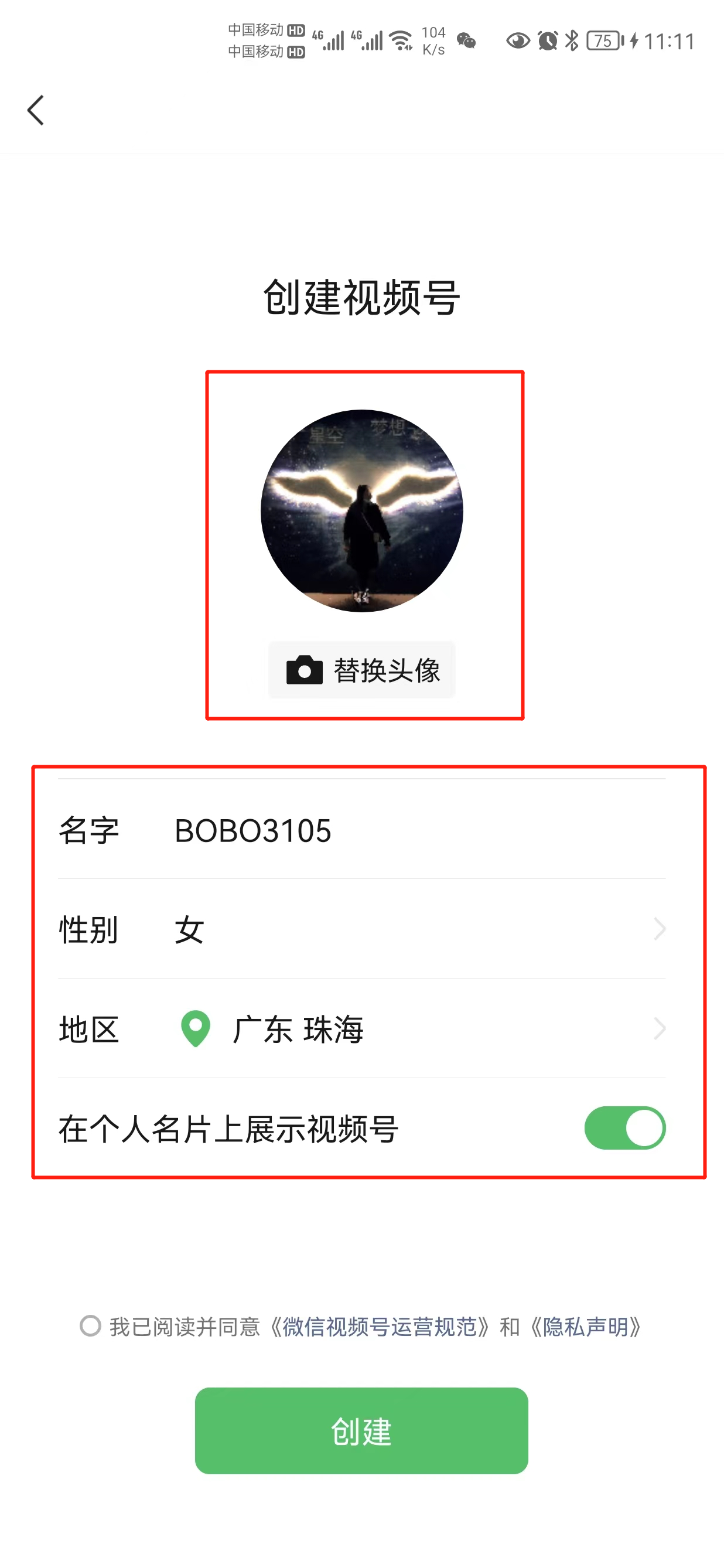This screenshot has height=1568, width=724.
Task: Check the 我已阅读并同意 agreement circle
Action: coord(91,1326)
